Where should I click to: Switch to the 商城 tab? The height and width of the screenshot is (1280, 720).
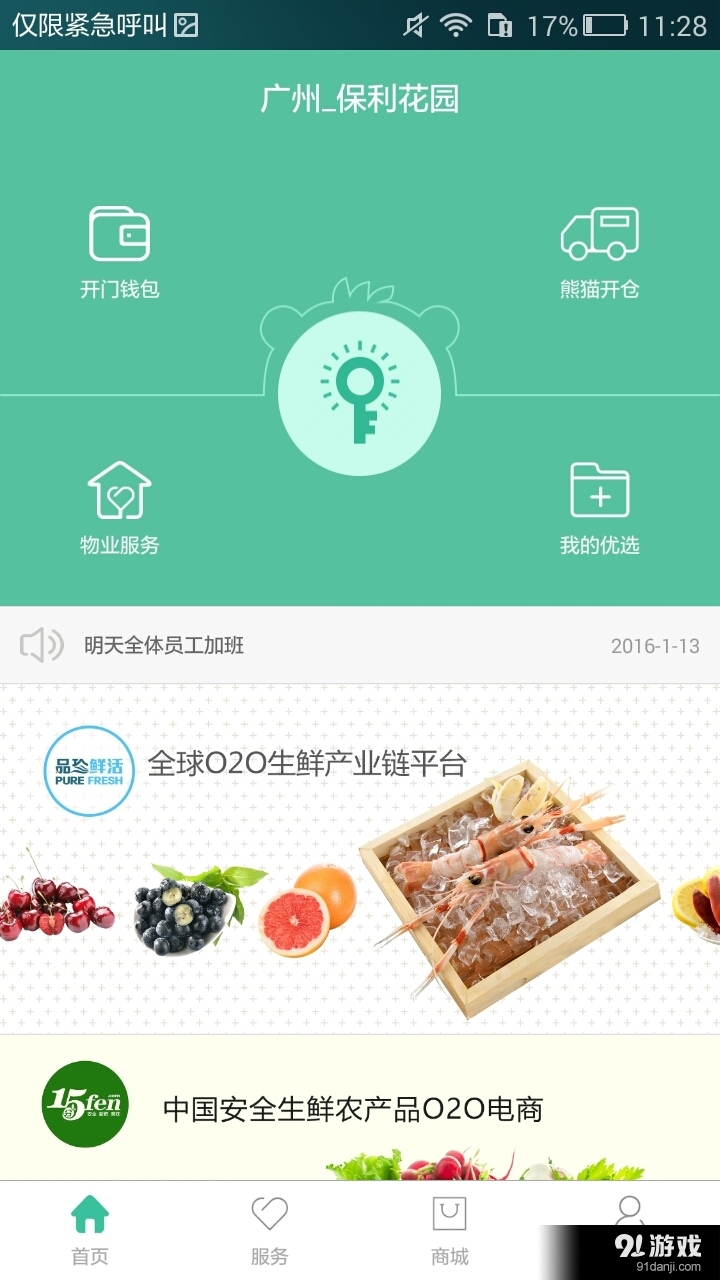(x=449, y=1230)
